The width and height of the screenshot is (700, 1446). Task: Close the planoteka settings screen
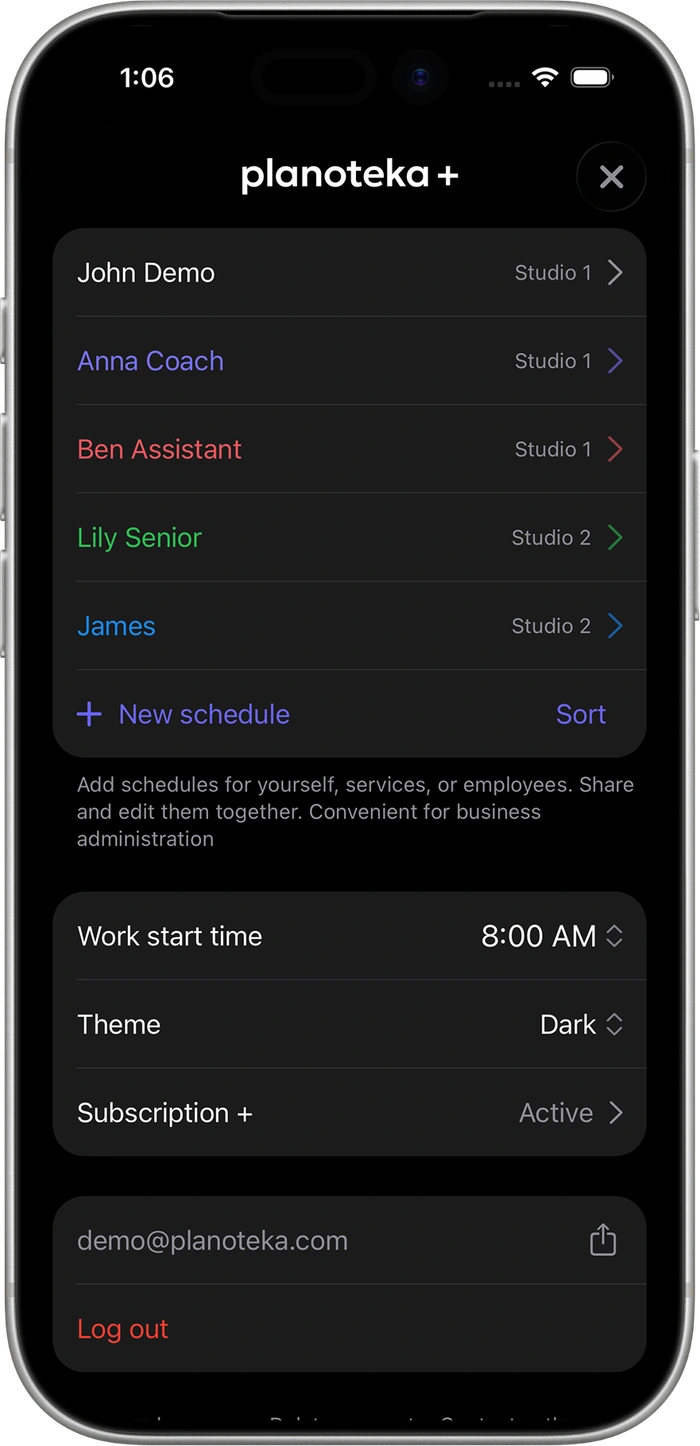tap(611, 177)
